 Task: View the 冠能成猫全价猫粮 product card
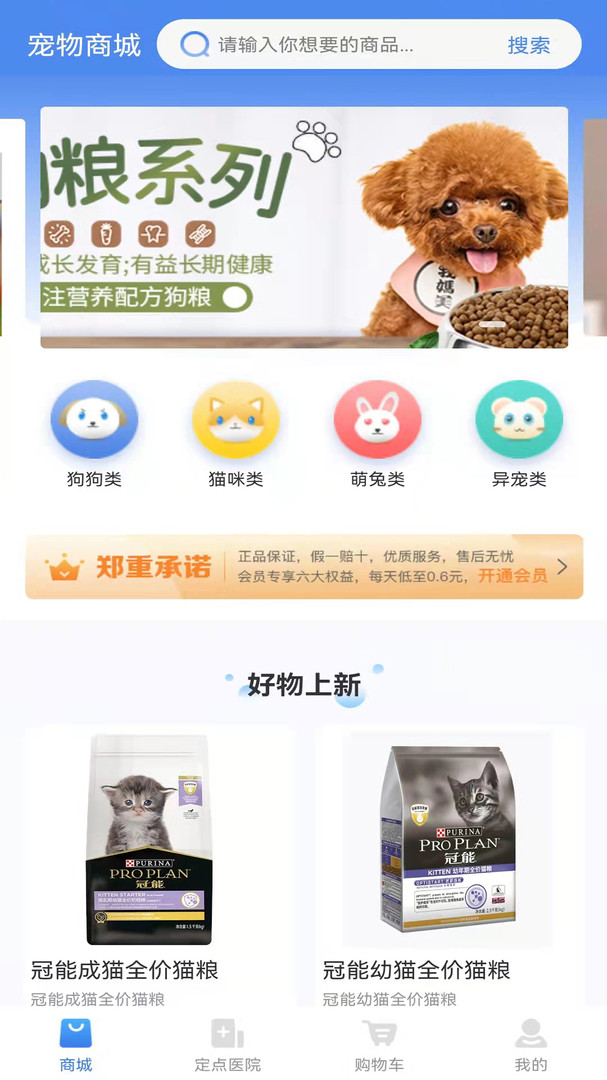pyautogui.click(x=160, y=866)
